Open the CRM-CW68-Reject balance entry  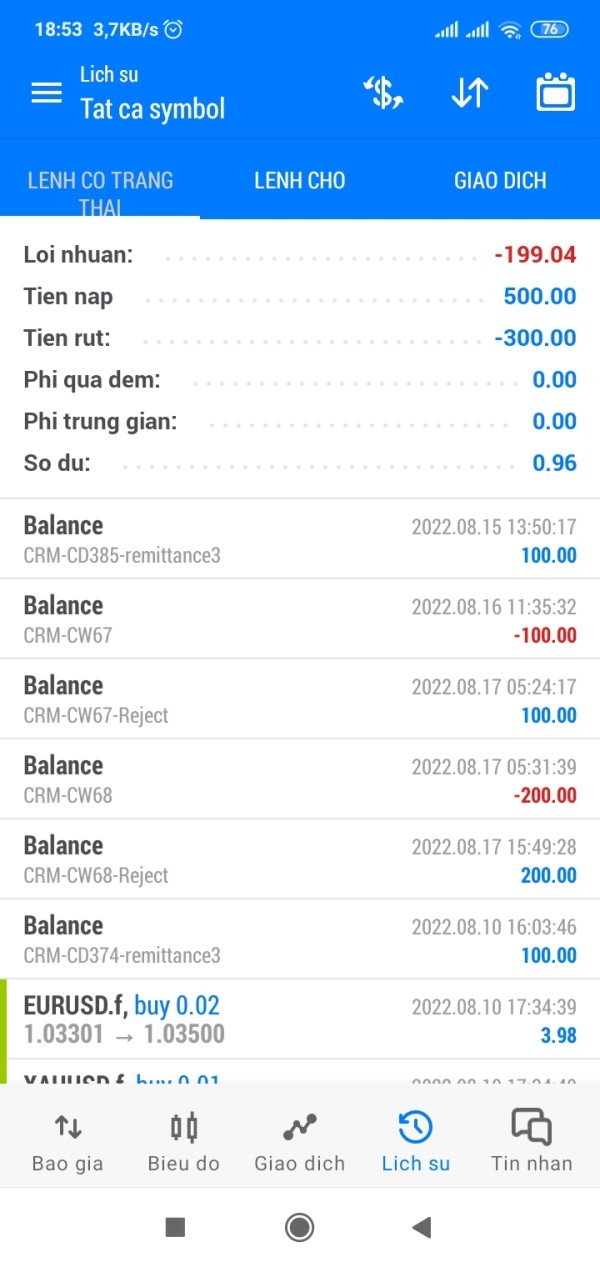tap(300, 859)
